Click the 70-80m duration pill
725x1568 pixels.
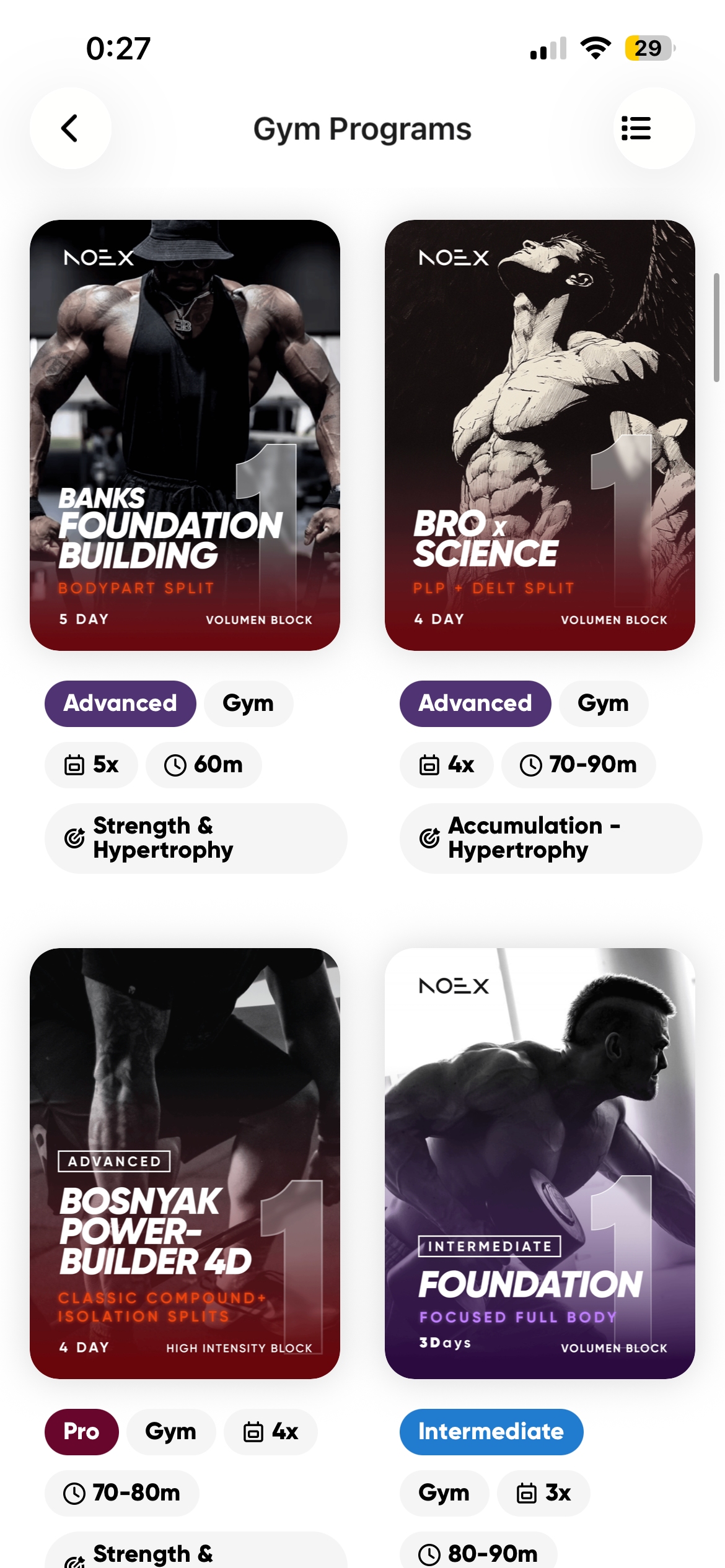121,1492
